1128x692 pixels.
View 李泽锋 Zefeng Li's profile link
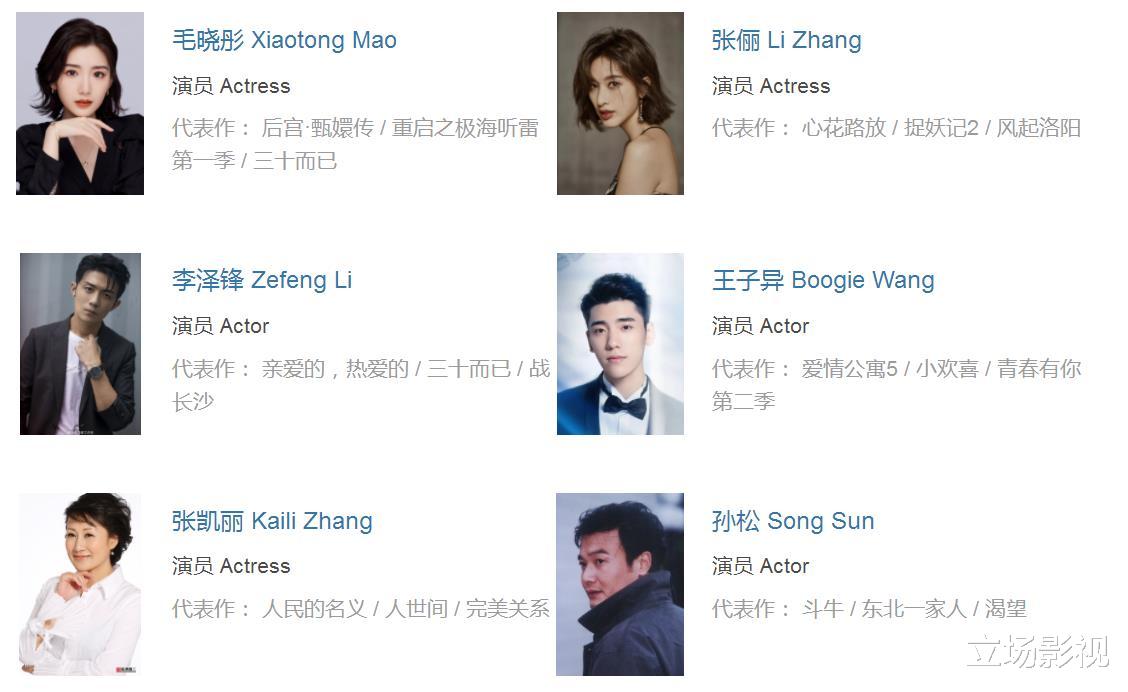(x=262, y=280)
